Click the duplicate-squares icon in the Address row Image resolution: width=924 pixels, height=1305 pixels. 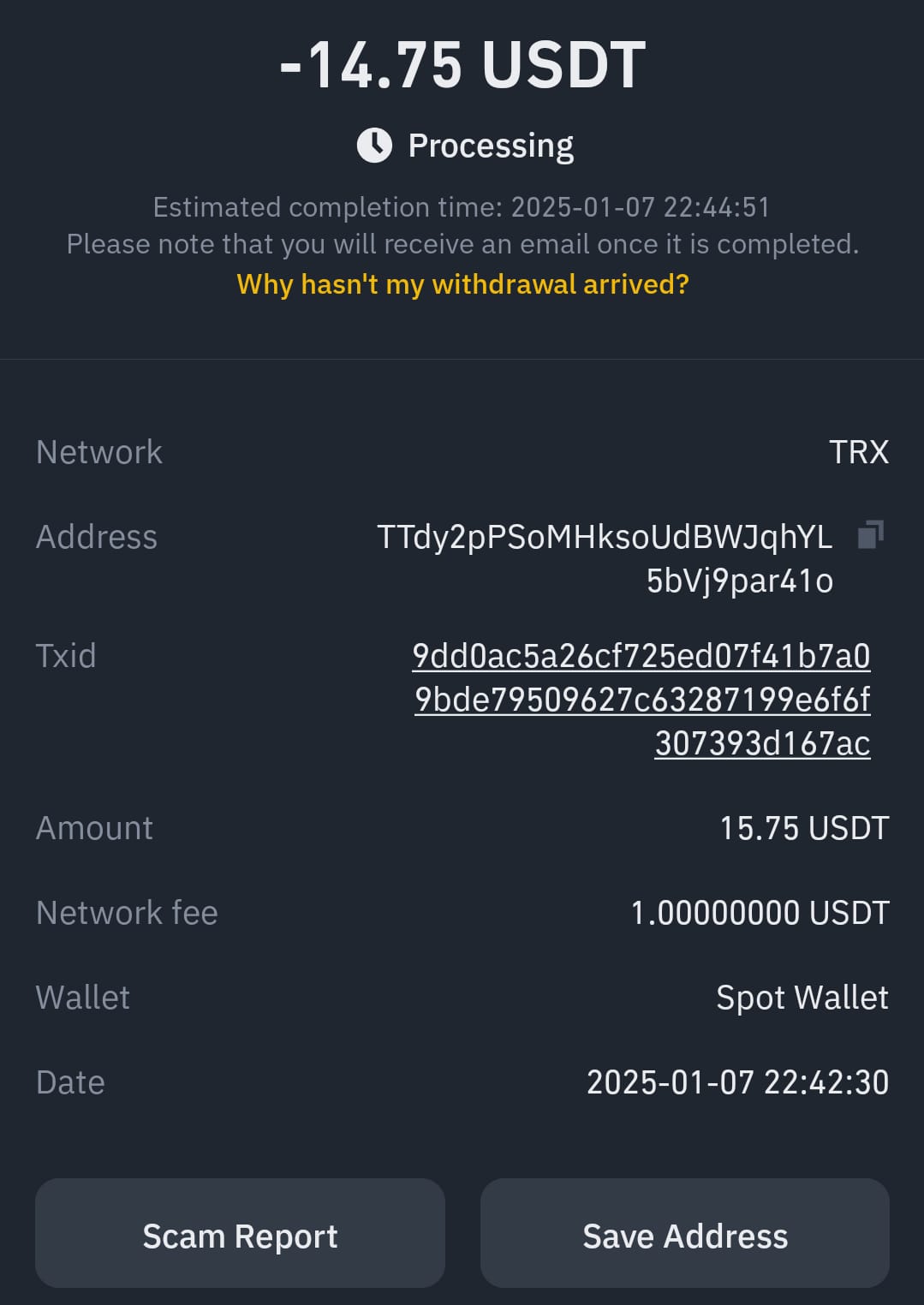pos(871,537)
